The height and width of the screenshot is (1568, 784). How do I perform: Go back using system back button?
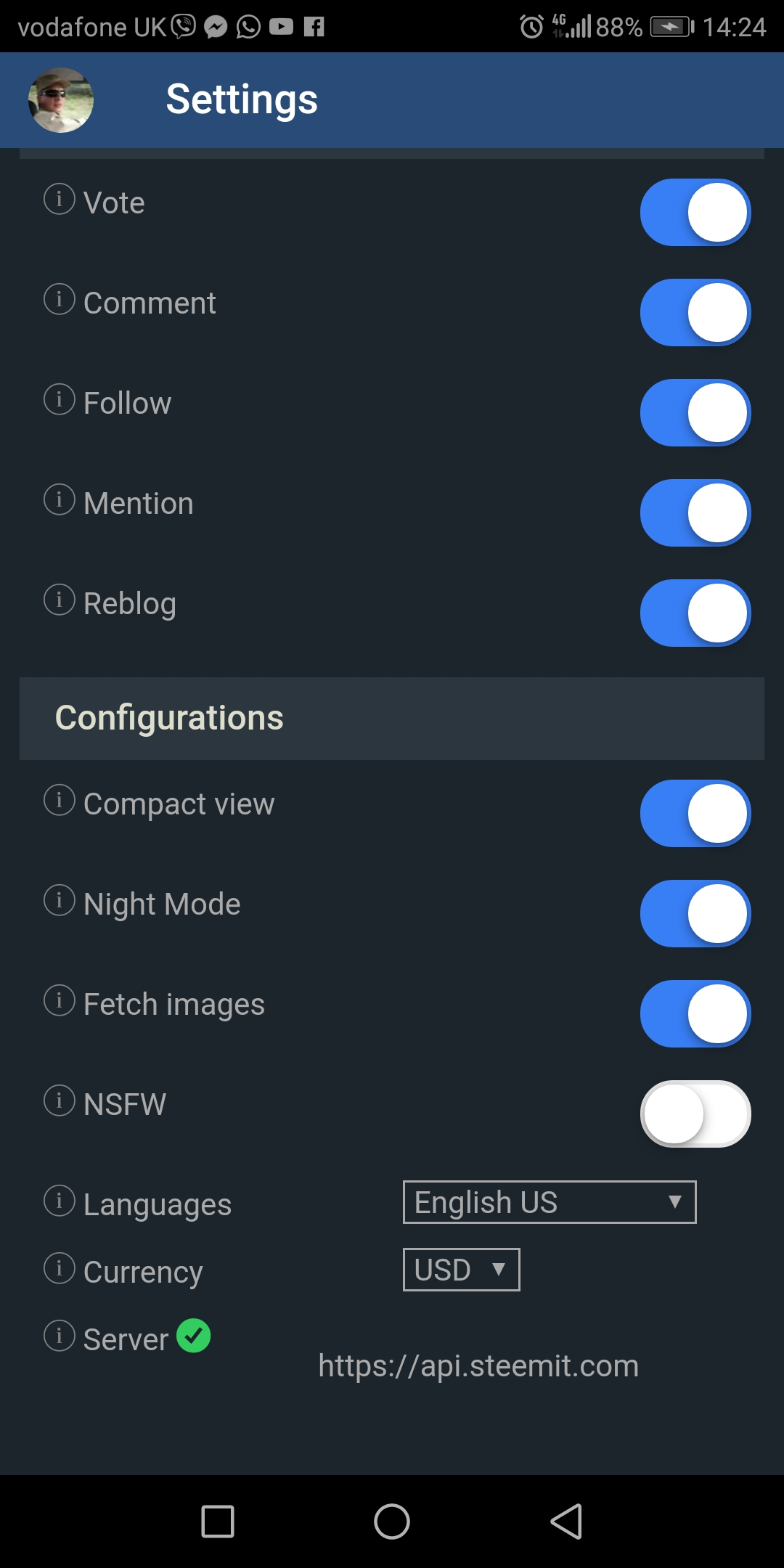(x=566, y=1521)
